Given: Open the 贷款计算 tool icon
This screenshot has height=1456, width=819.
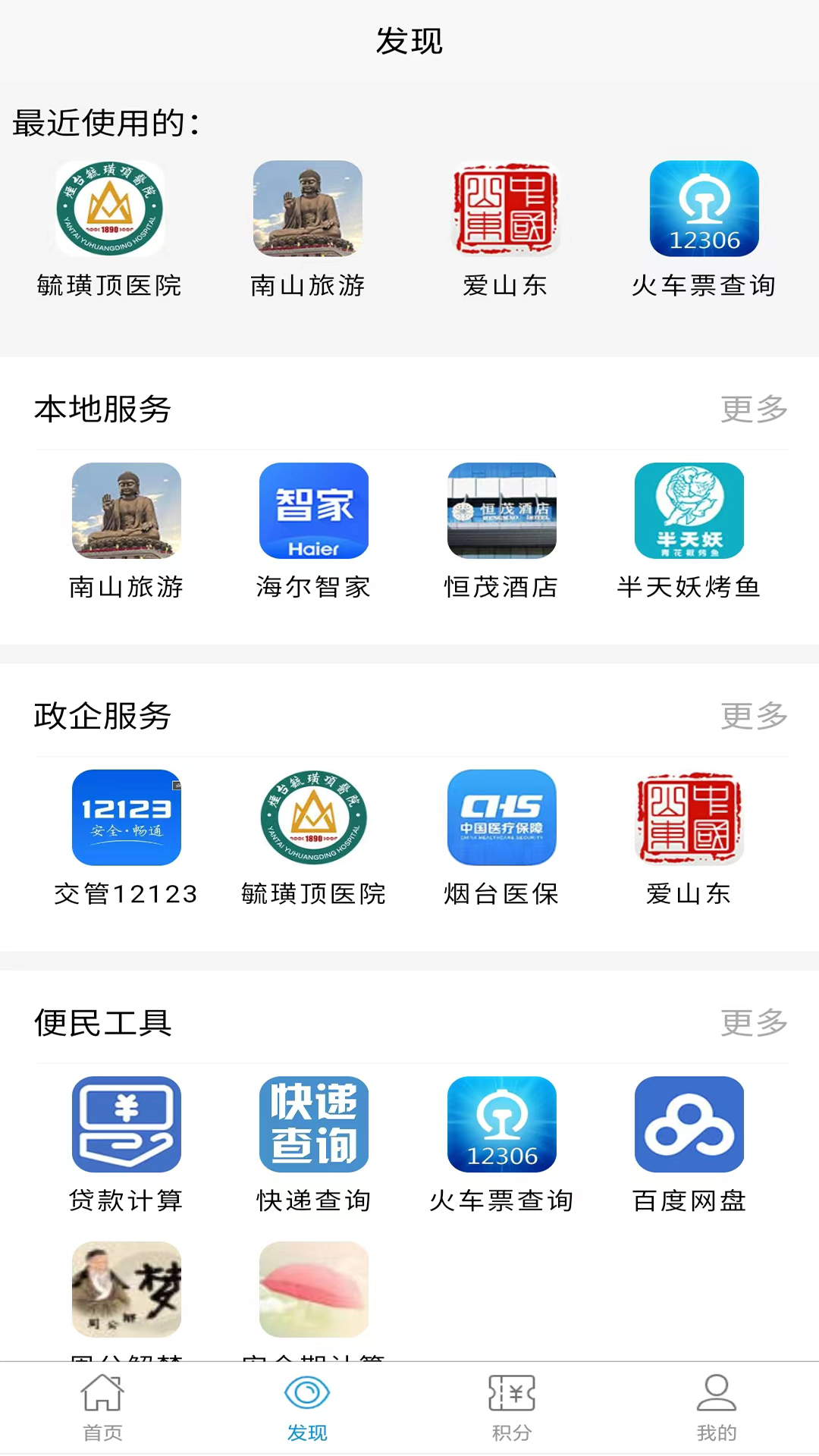Looking at the screenshot, I should click(x=126, y=1125).
